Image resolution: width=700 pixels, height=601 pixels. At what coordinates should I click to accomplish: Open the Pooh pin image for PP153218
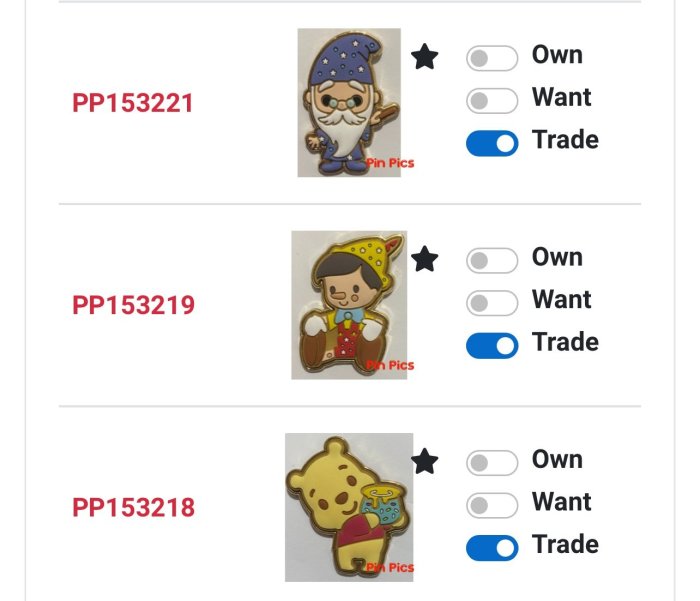coord(349,507)
